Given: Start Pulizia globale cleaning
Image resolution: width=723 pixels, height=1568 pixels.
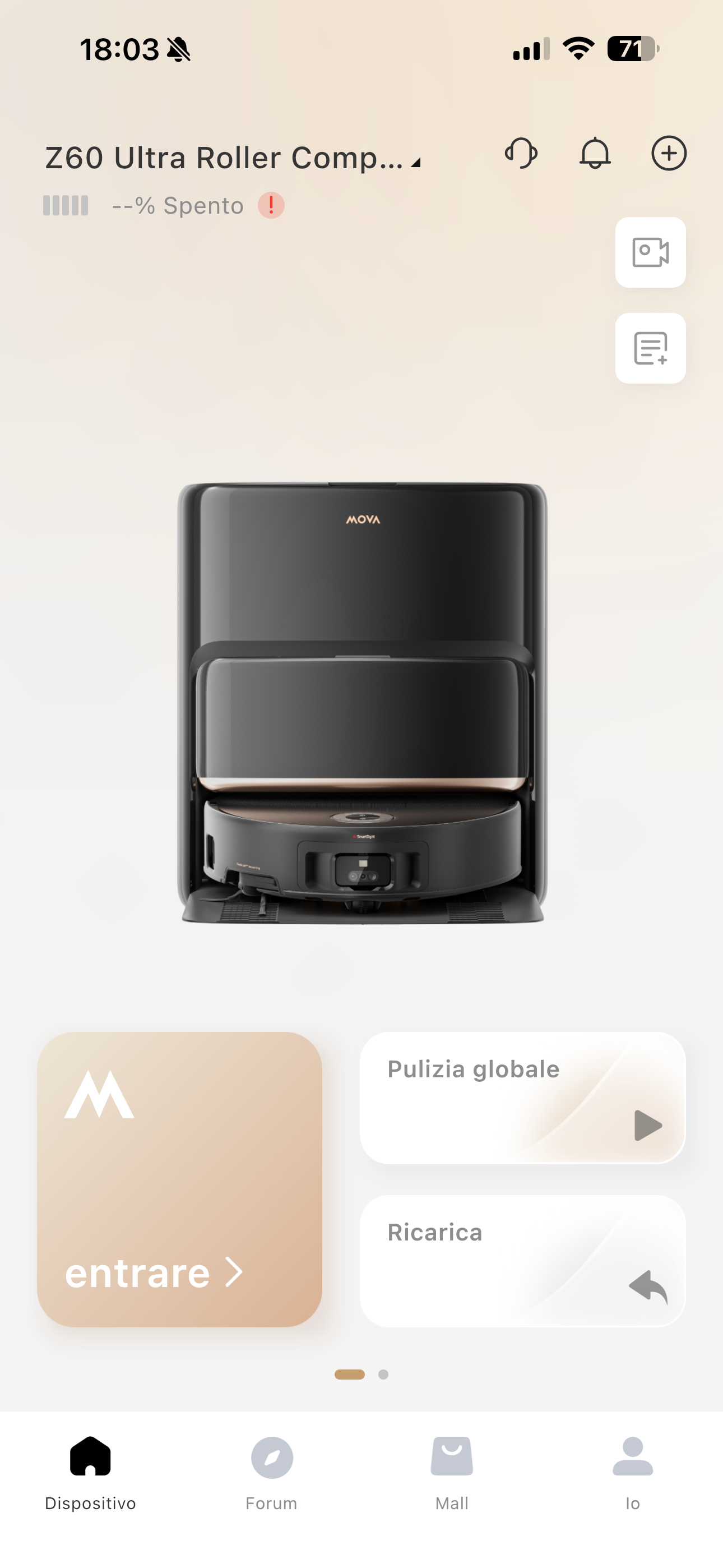Looking at the screenshot, I should coord(522,1097).
